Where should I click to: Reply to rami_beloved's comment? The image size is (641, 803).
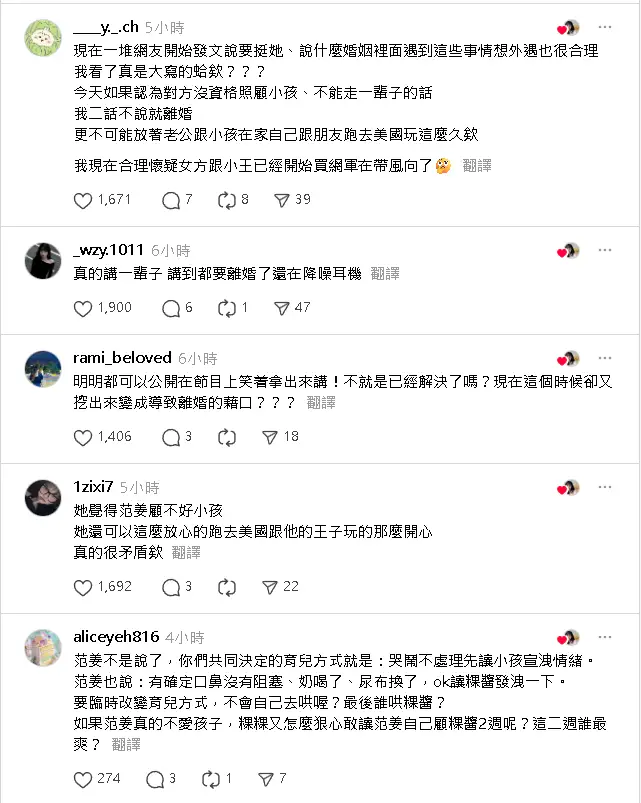click(170, 437)
